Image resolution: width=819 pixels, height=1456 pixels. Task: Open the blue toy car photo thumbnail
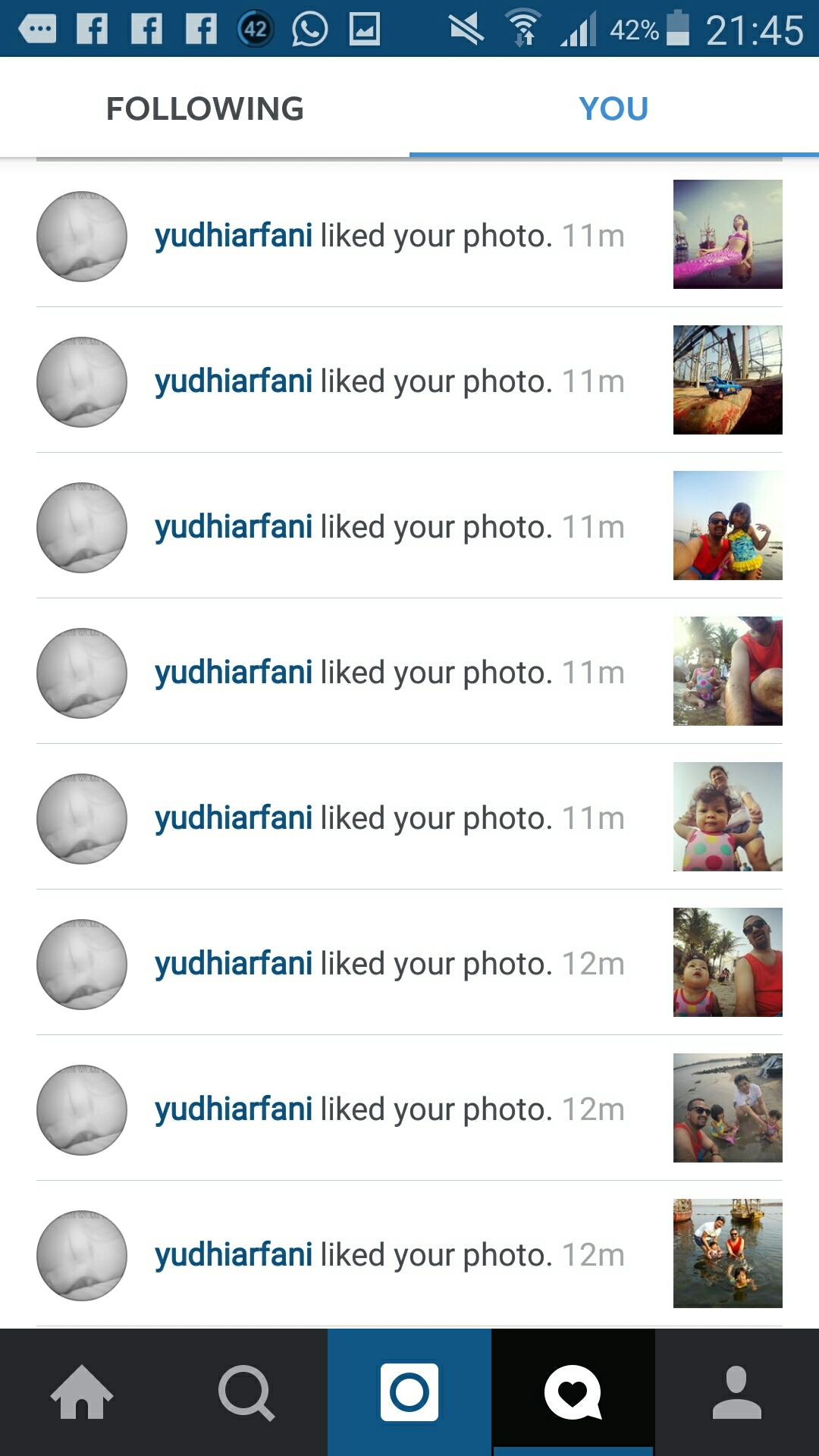(727, 380)
